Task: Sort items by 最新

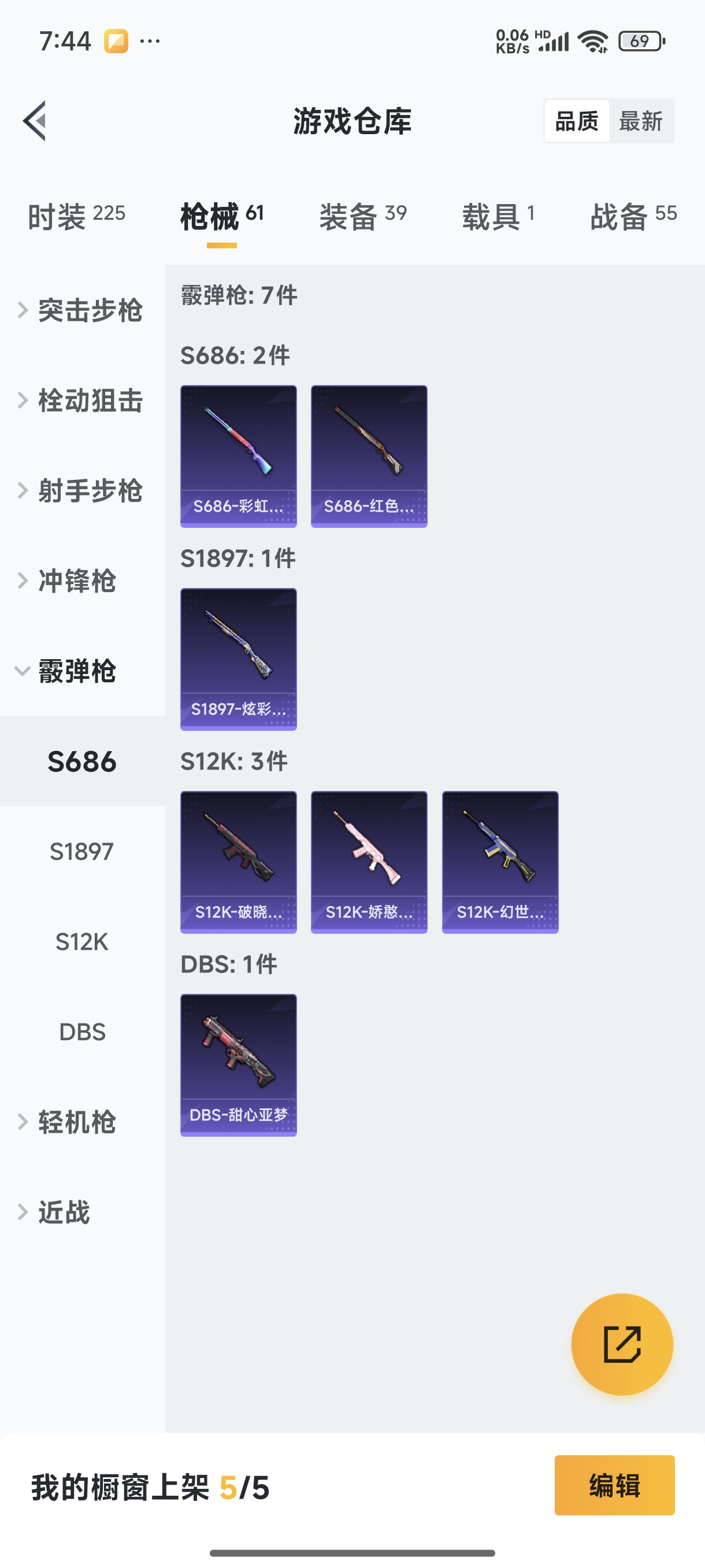Action: pos(640,121)
